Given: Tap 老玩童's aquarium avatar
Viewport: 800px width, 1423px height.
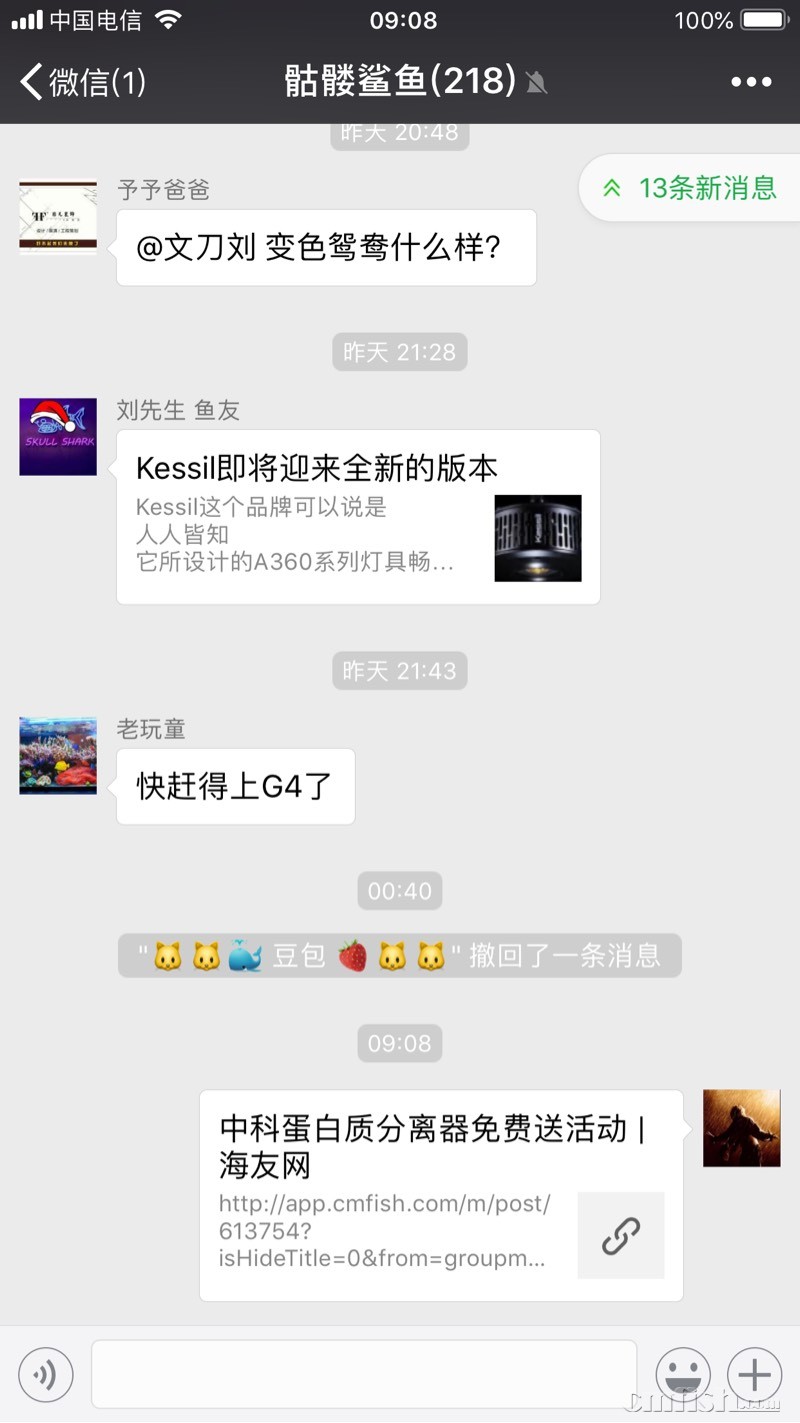Looking at the screenshot, I should 58,756.
